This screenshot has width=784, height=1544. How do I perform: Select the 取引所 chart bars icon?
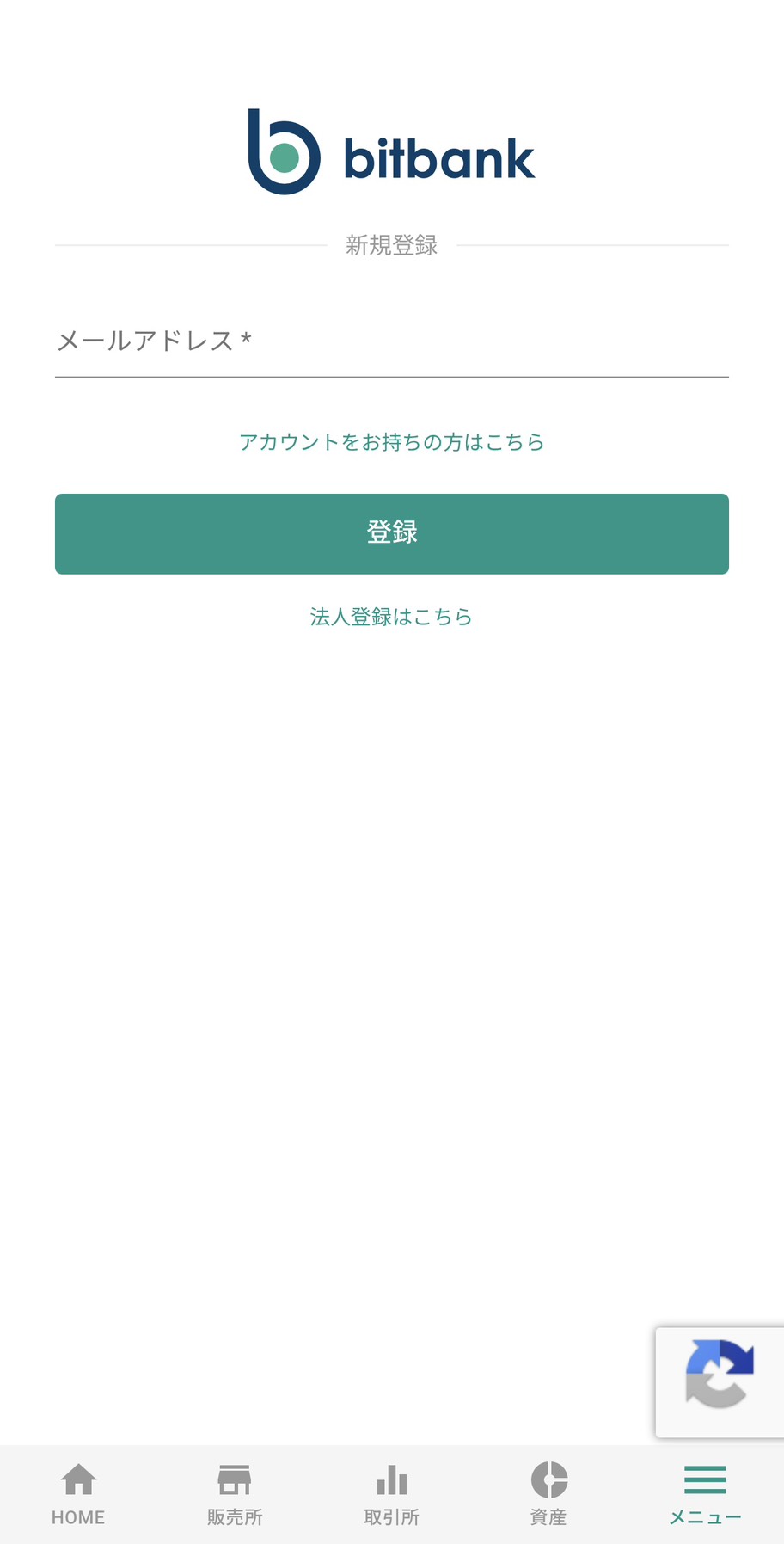click(x=391, y=1476)
